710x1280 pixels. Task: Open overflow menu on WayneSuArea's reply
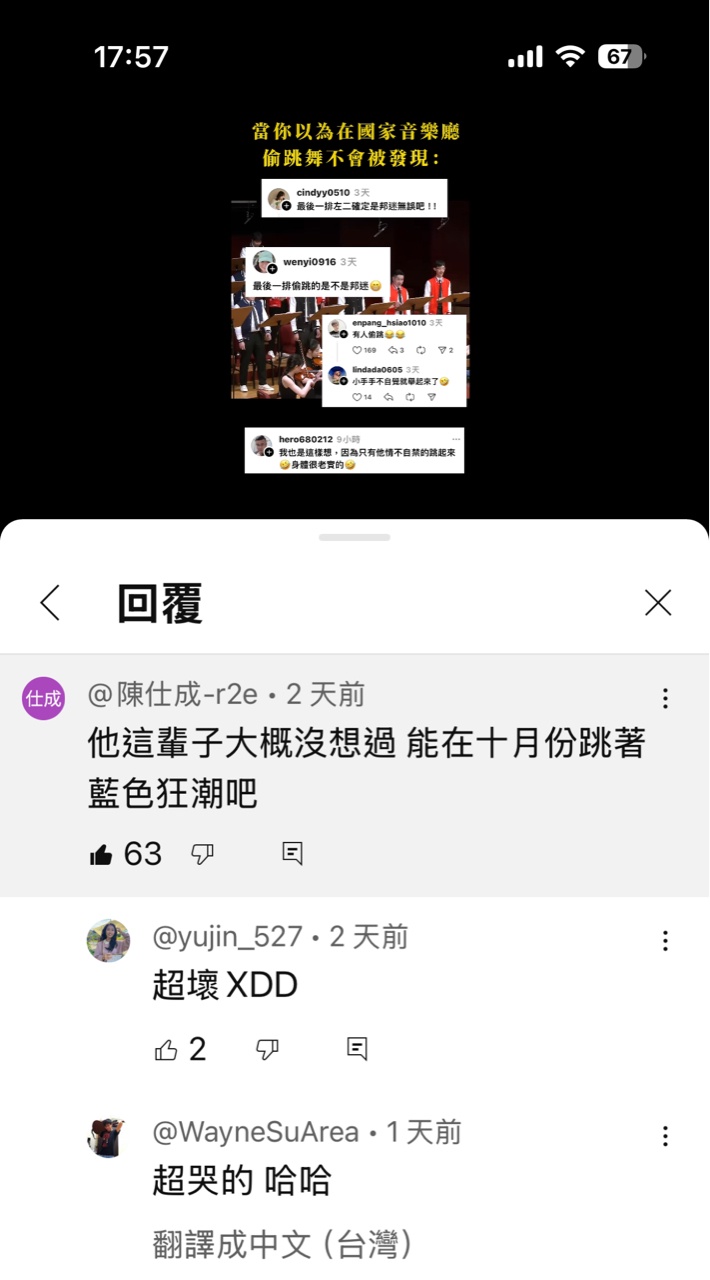point(665,1136)
